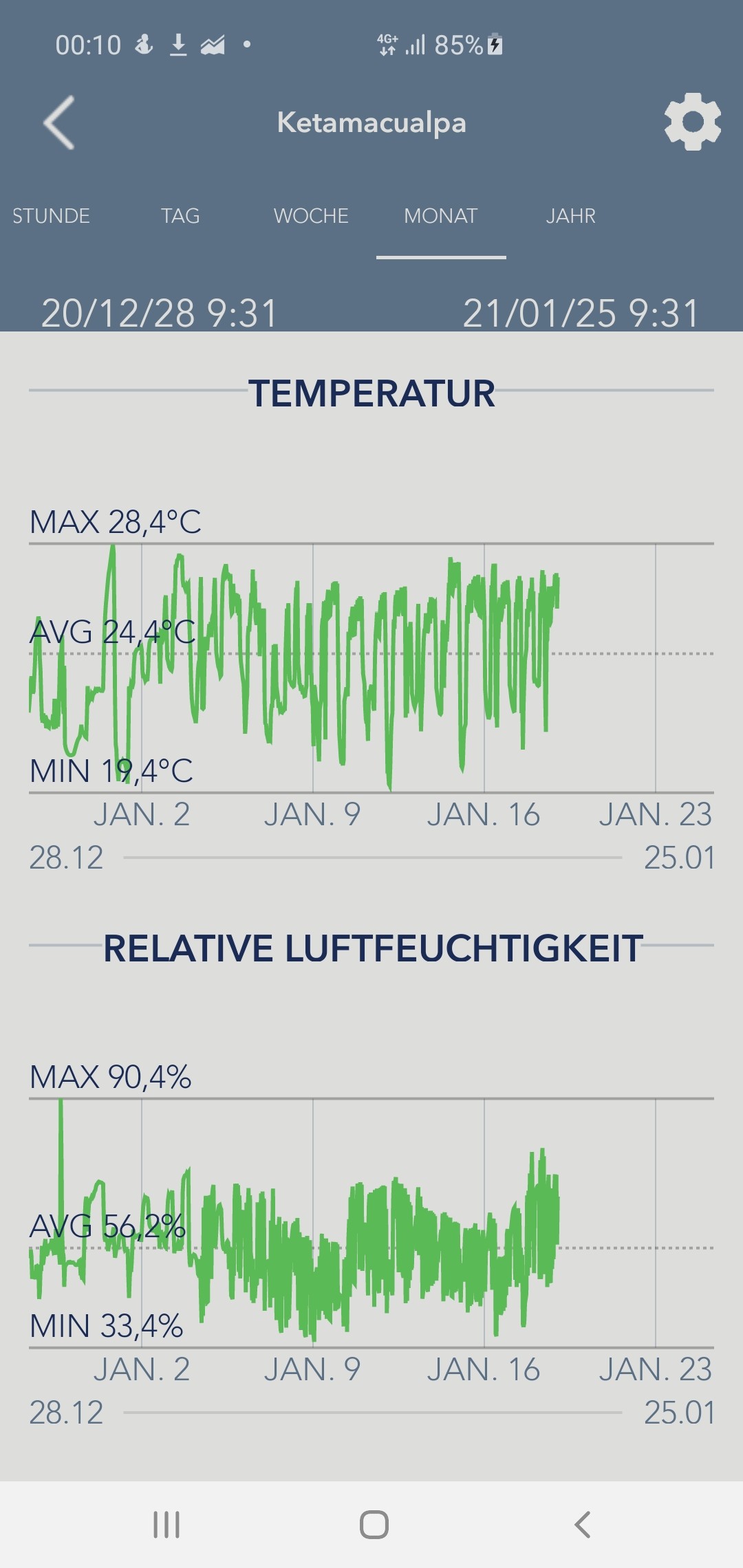Switch to the JAHR tab
The height and width of the screenshot is (1568, 743).
tap(571, 216)
